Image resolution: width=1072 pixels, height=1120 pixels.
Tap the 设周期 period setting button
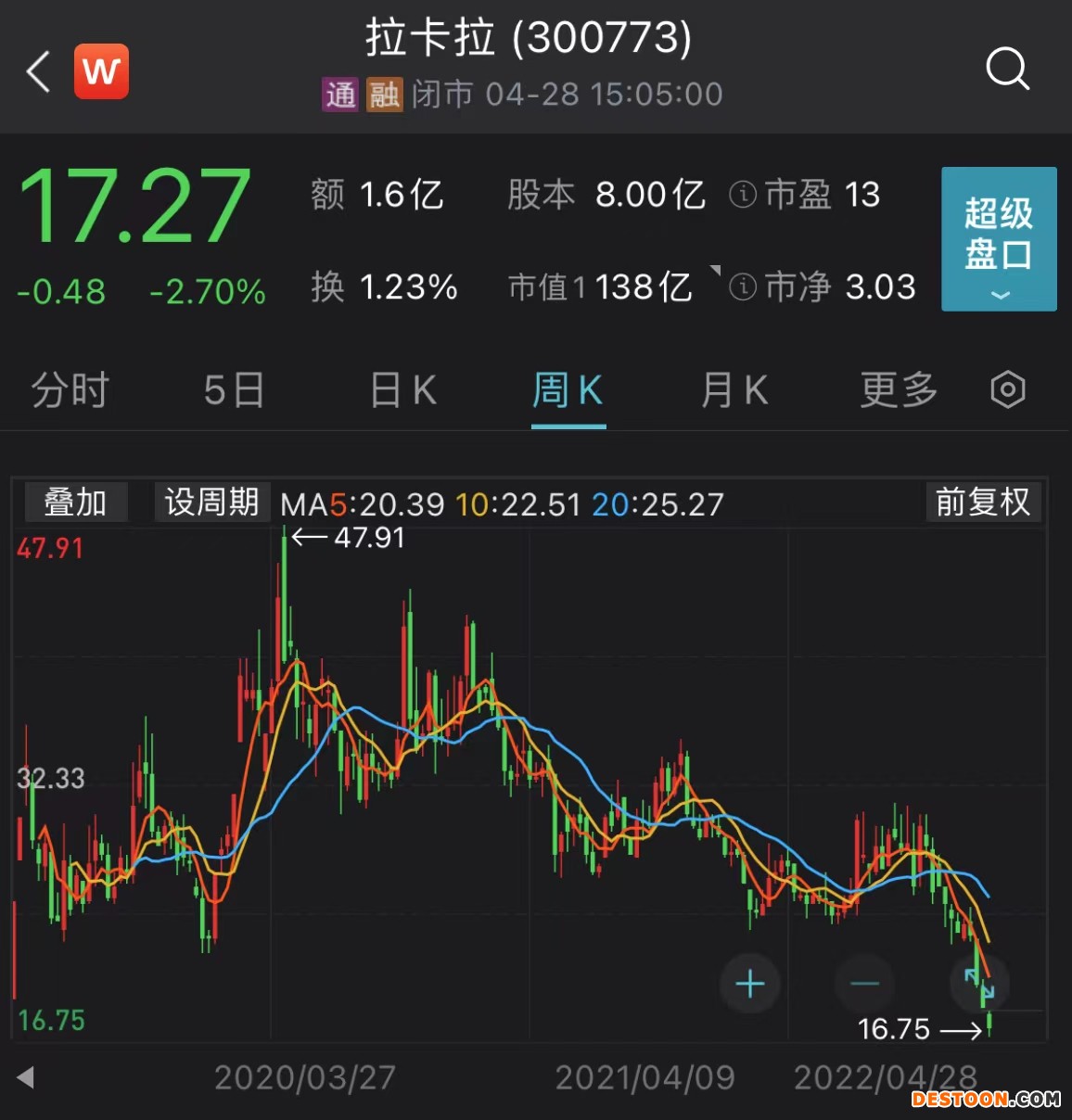[211, 503]
